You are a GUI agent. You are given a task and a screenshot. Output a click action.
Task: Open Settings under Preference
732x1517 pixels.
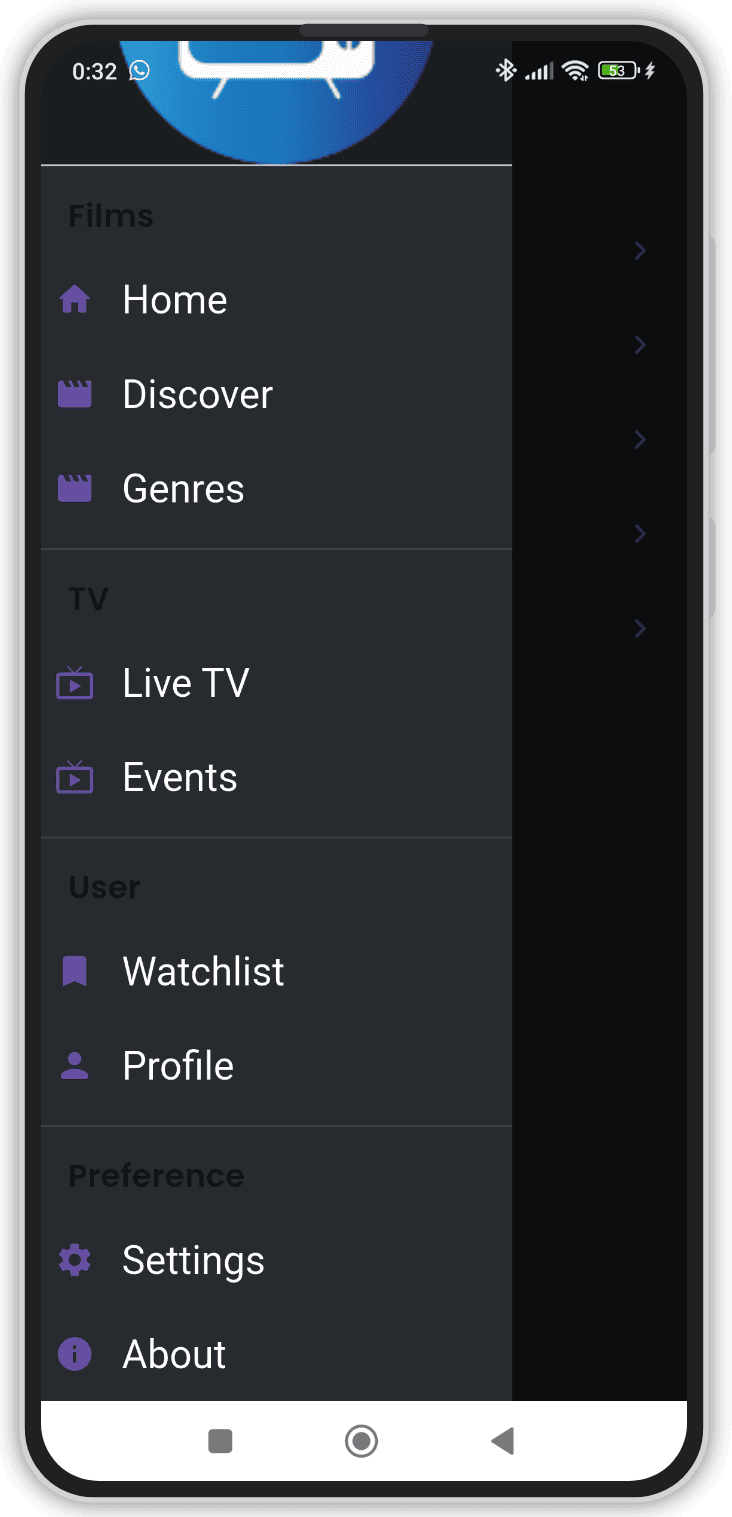pos(276,1260)
